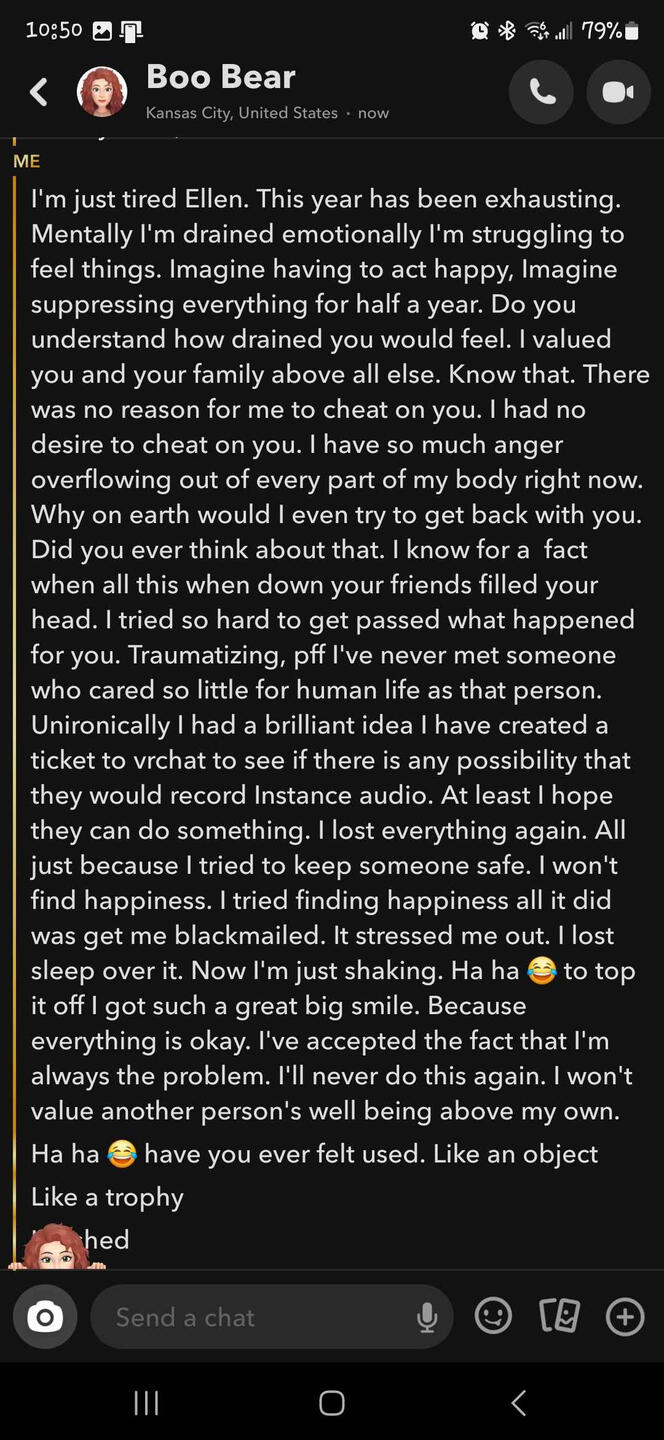Record a voice note with microphone
The height and width of the screenshot is (1440, 664).
click(427, 1318)
